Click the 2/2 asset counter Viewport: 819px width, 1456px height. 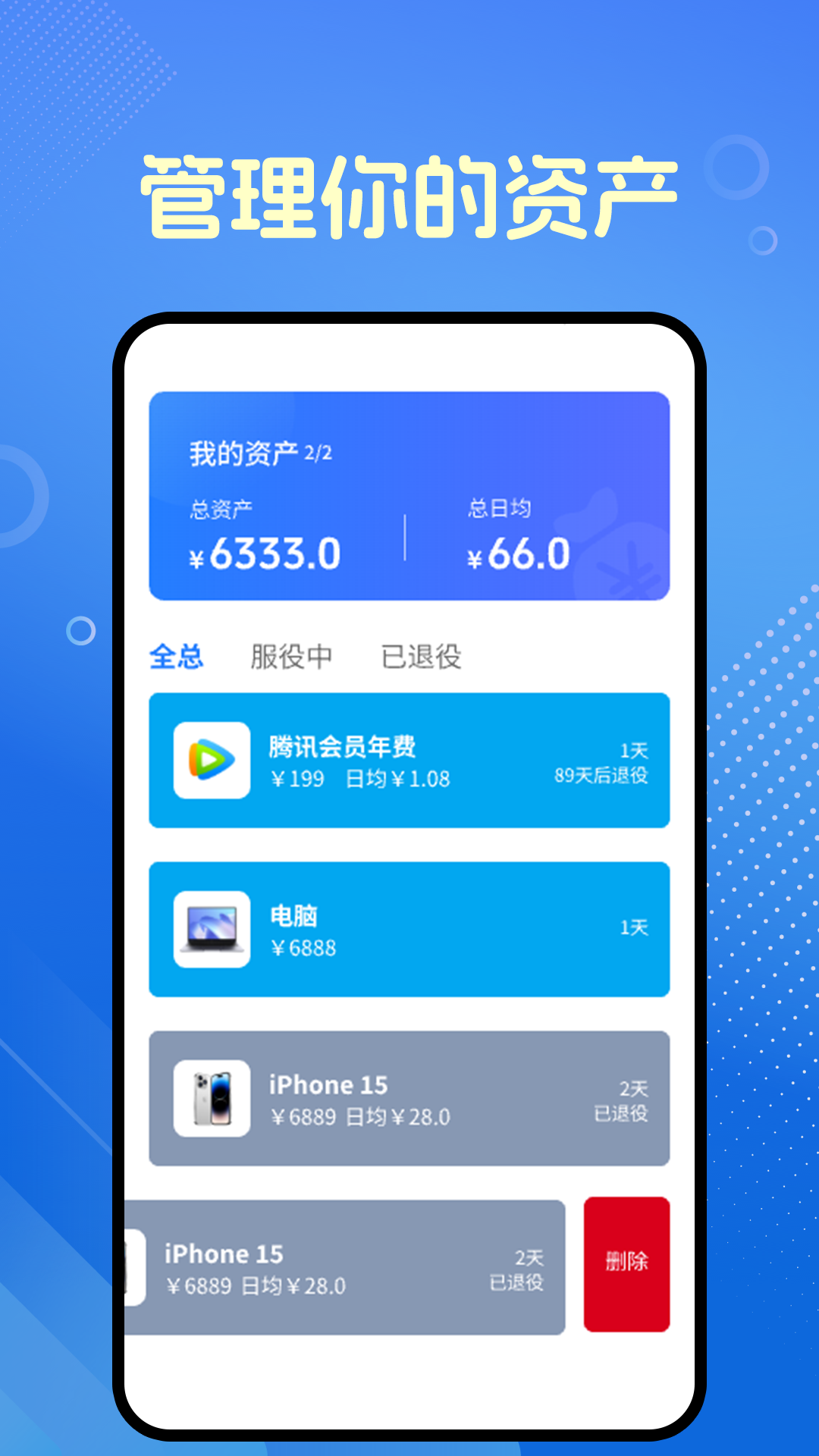click(318, 453)
